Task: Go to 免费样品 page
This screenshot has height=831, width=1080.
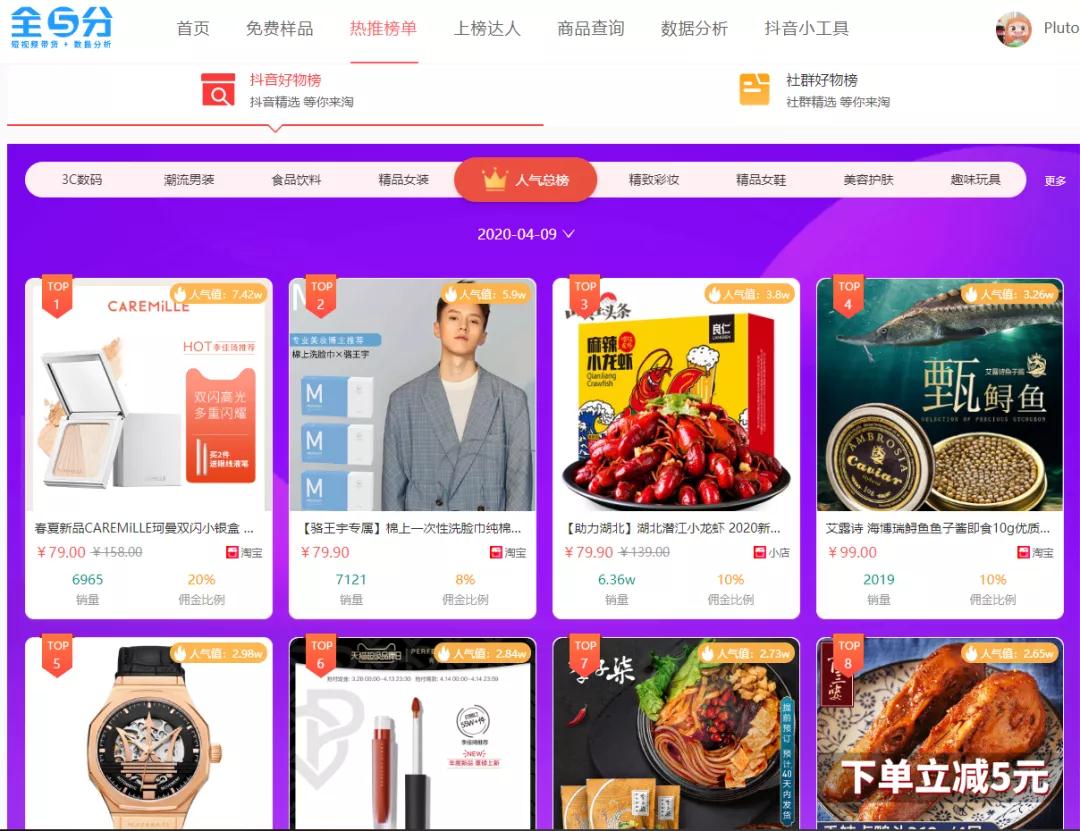Action: (x=279, y=29)
